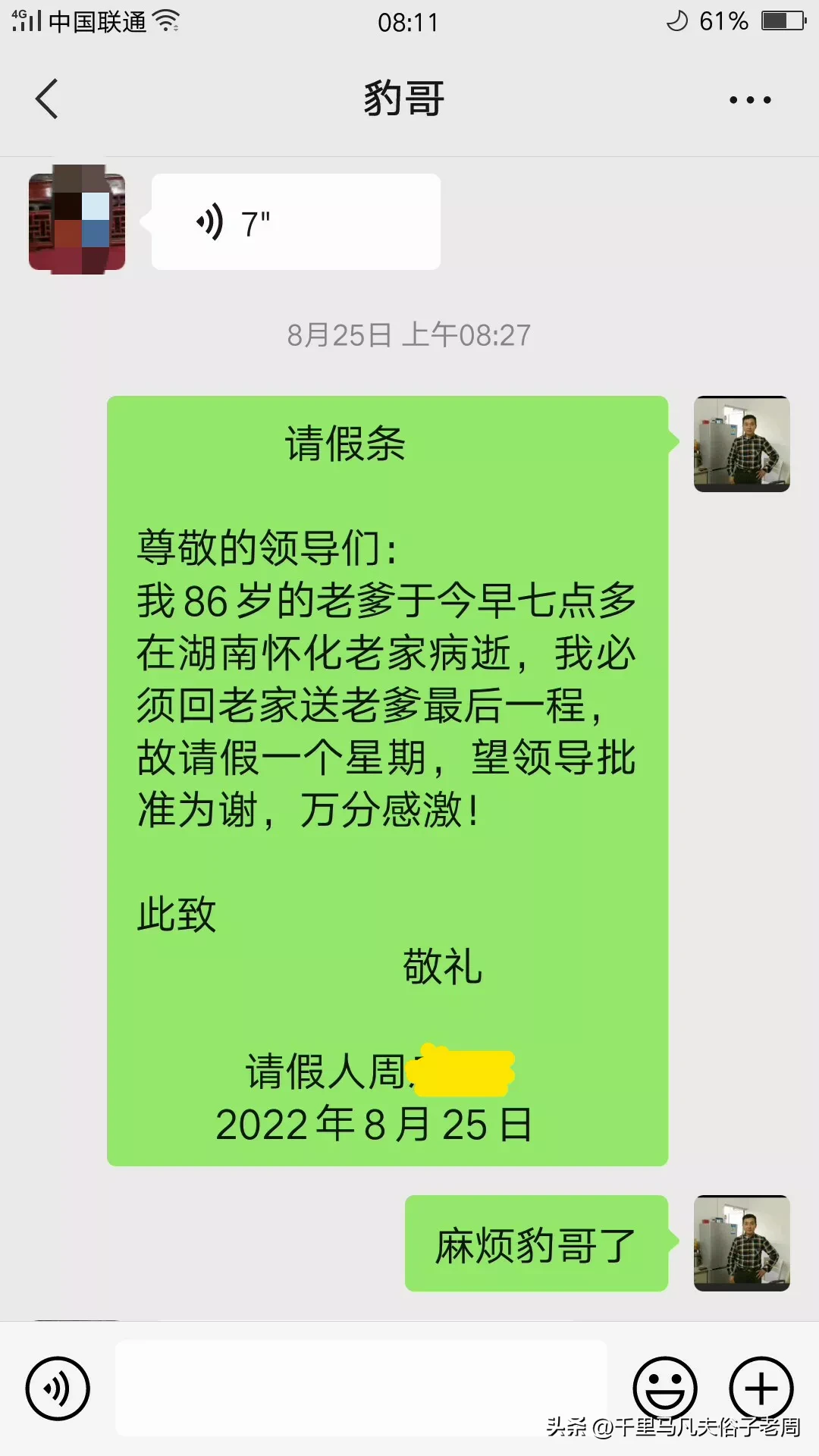Tap my avatar beside 麻烦豹哥了 message
Screen dimensions: 819x1456
coord(742,1243)
